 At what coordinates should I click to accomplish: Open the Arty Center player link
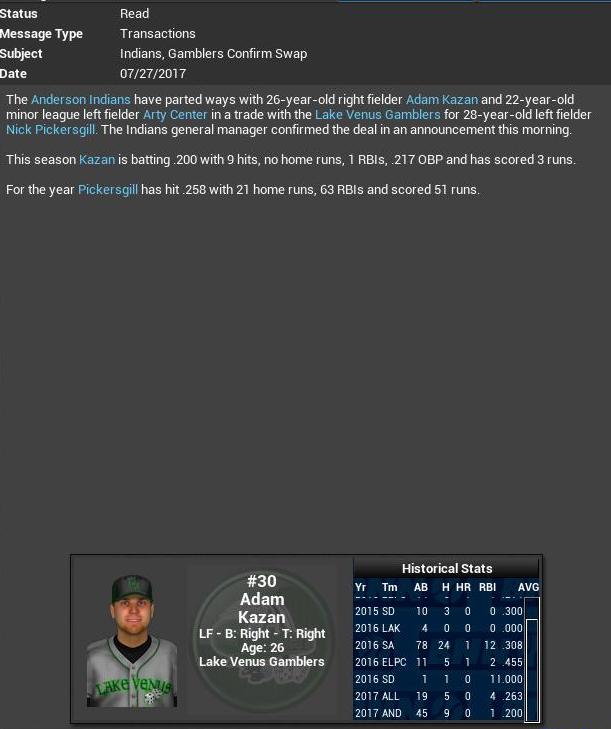click(175, 115)
